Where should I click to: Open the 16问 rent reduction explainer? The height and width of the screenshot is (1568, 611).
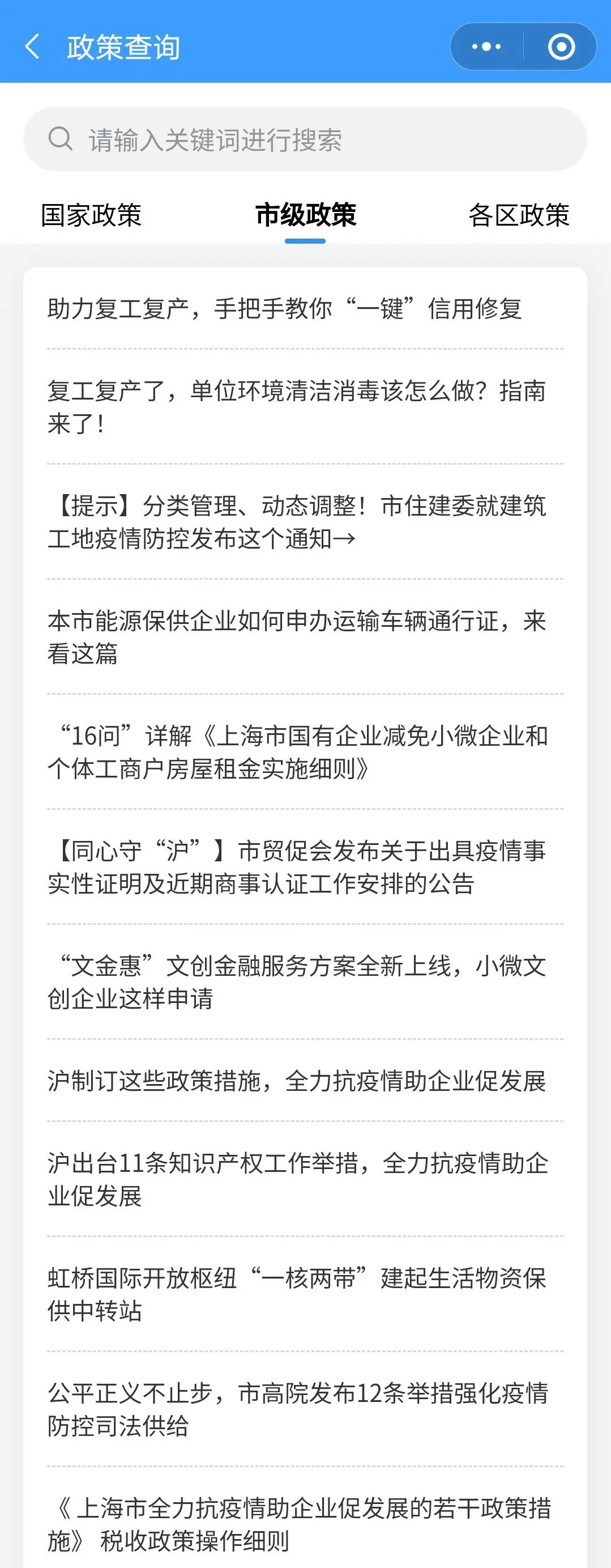coord(297,752)
